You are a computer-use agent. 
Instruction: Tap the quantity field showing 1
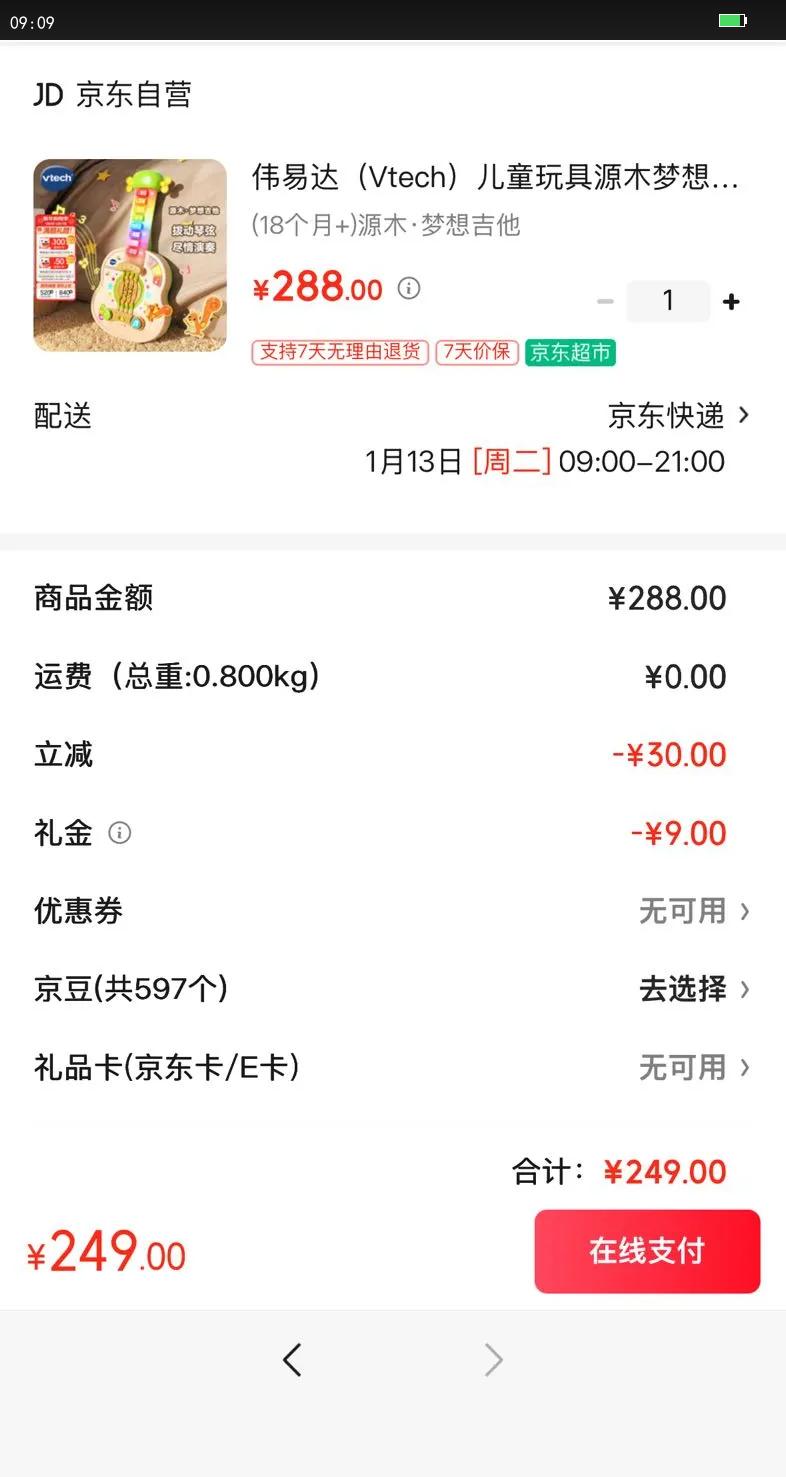(668, 301)
